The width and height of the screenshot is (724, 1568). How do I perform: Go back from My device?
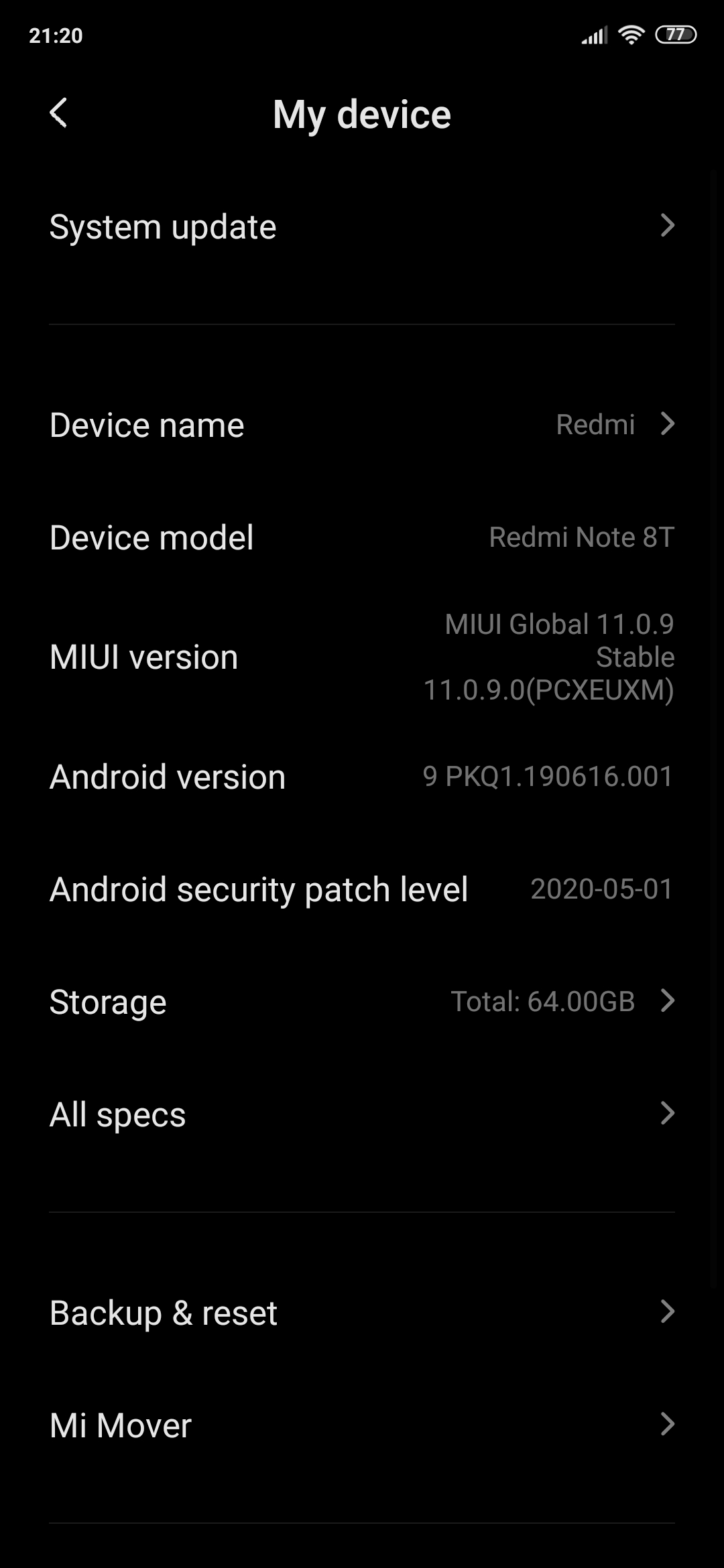59,113
